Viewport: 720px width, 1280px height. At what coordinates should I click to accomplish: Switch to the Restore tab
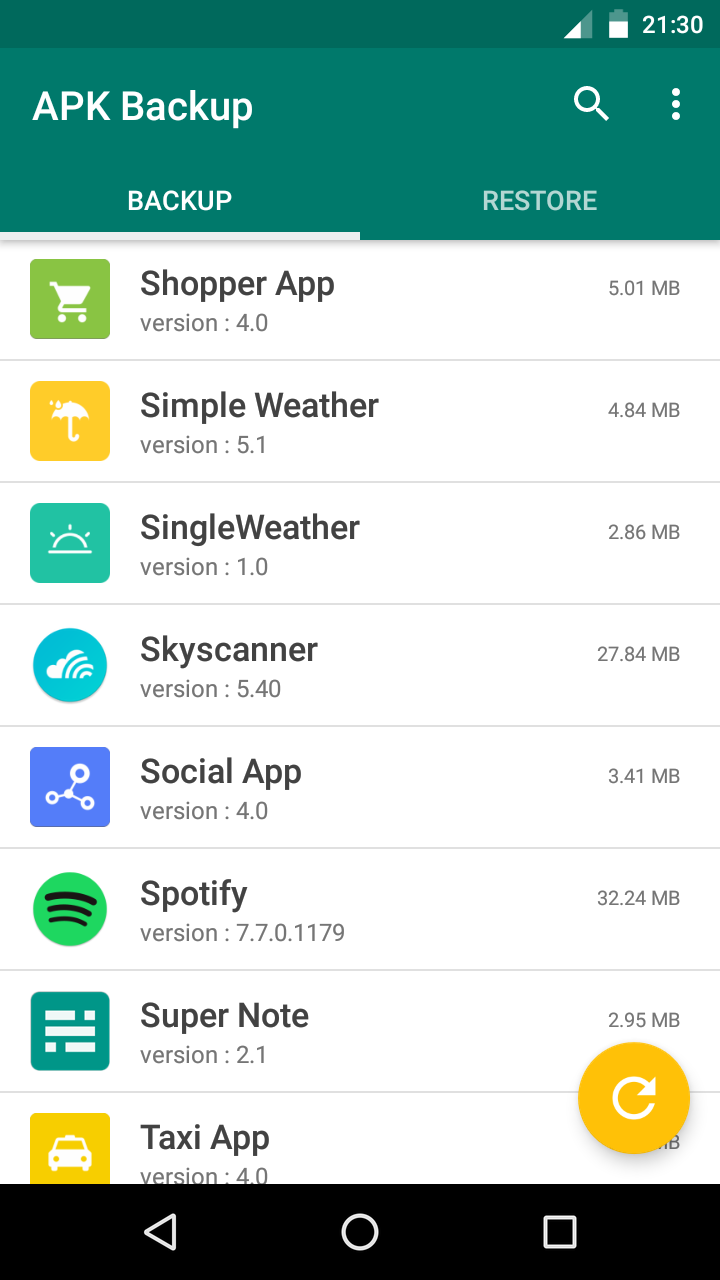[x=540, y=200]
